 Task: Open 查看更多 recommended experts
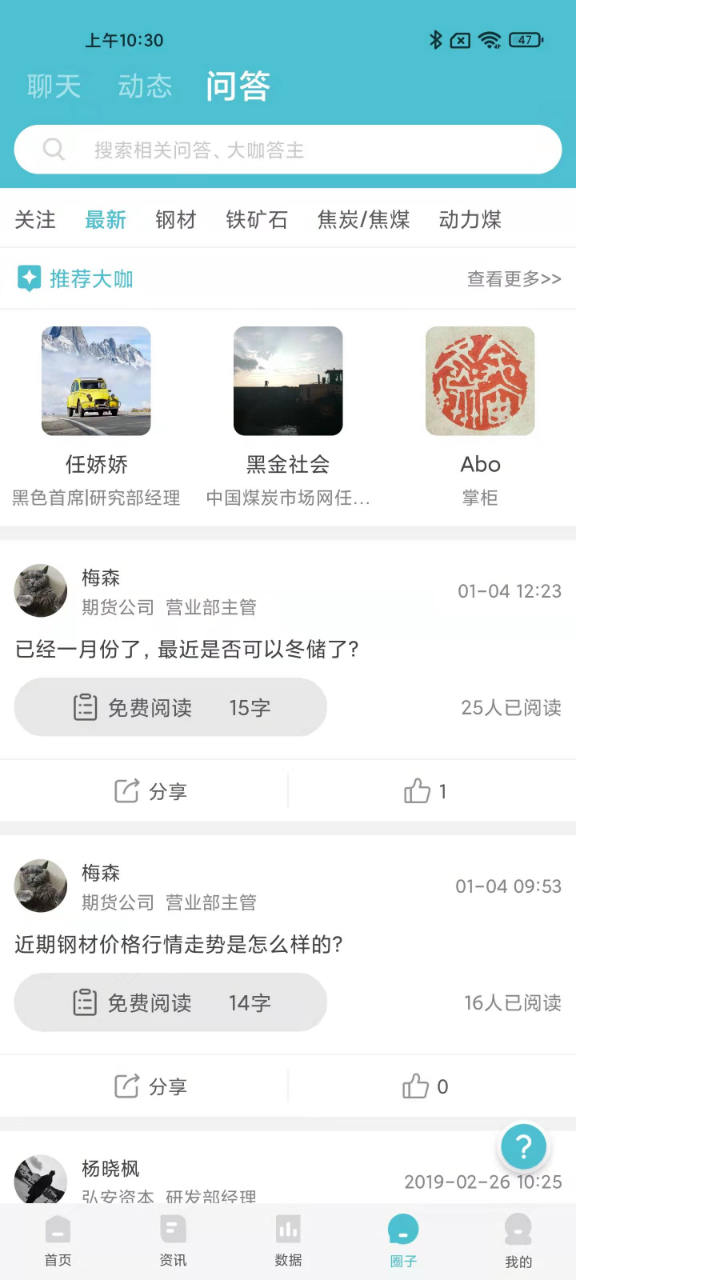514,279
